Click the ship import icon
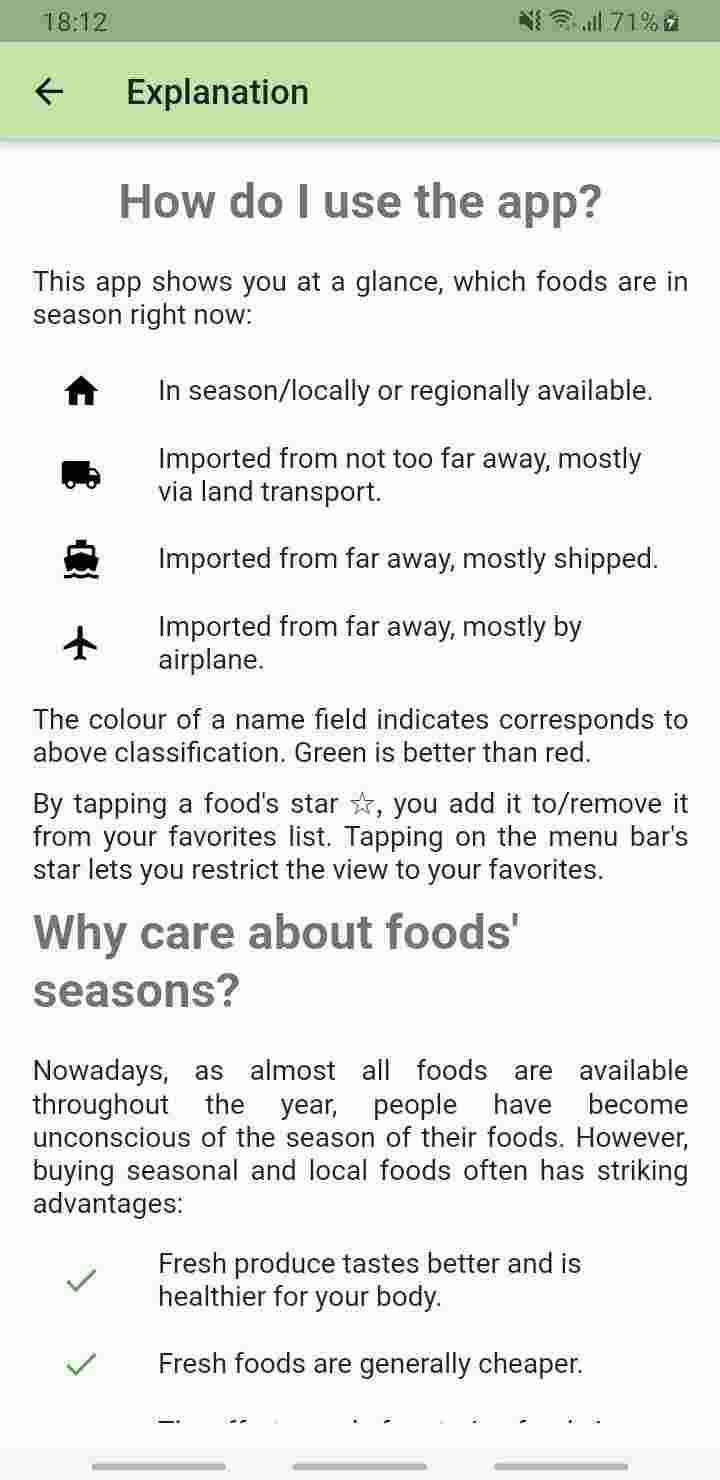This screenshot has height=1480, width=720. pos(81,558)
